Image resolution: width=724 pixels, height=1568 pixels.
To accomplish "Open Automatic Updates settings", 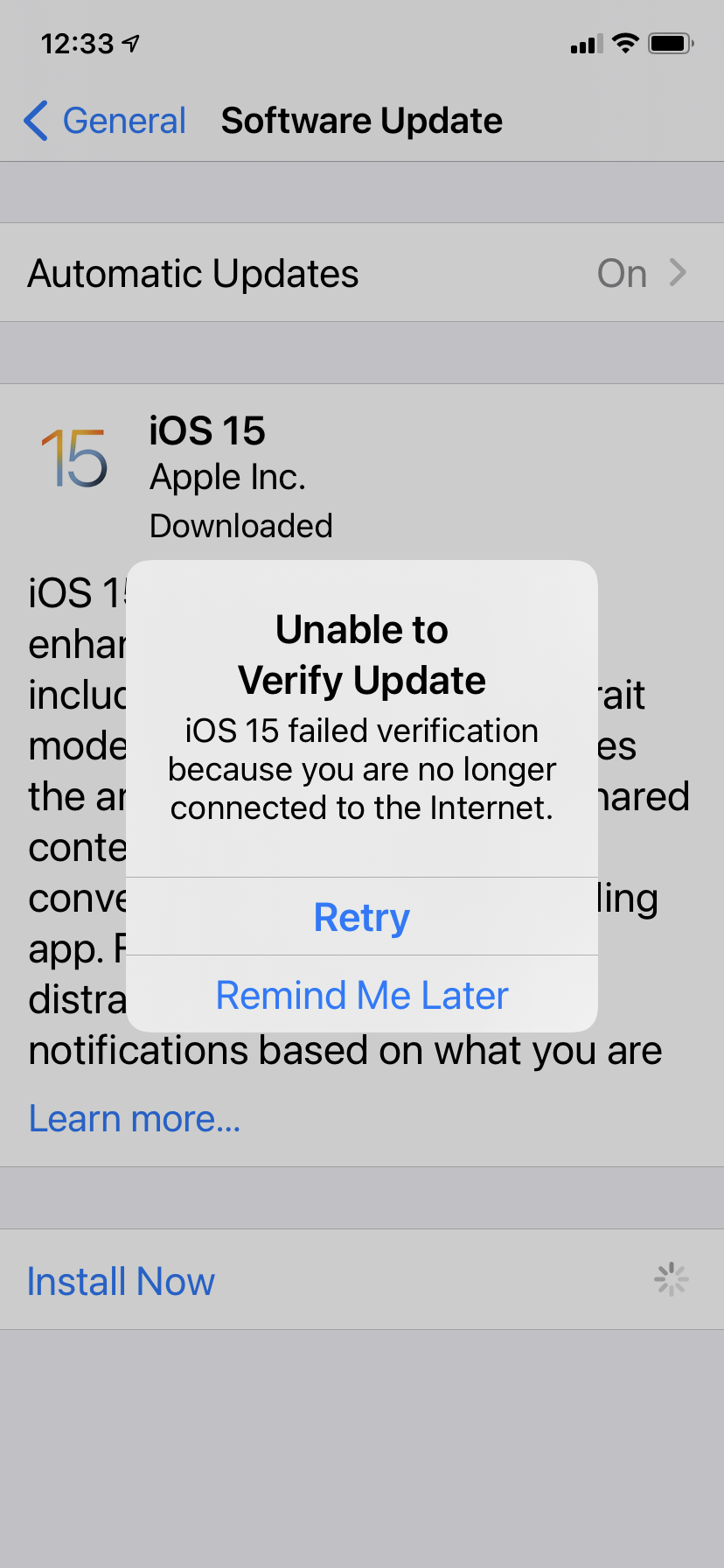I will [361, 273].
